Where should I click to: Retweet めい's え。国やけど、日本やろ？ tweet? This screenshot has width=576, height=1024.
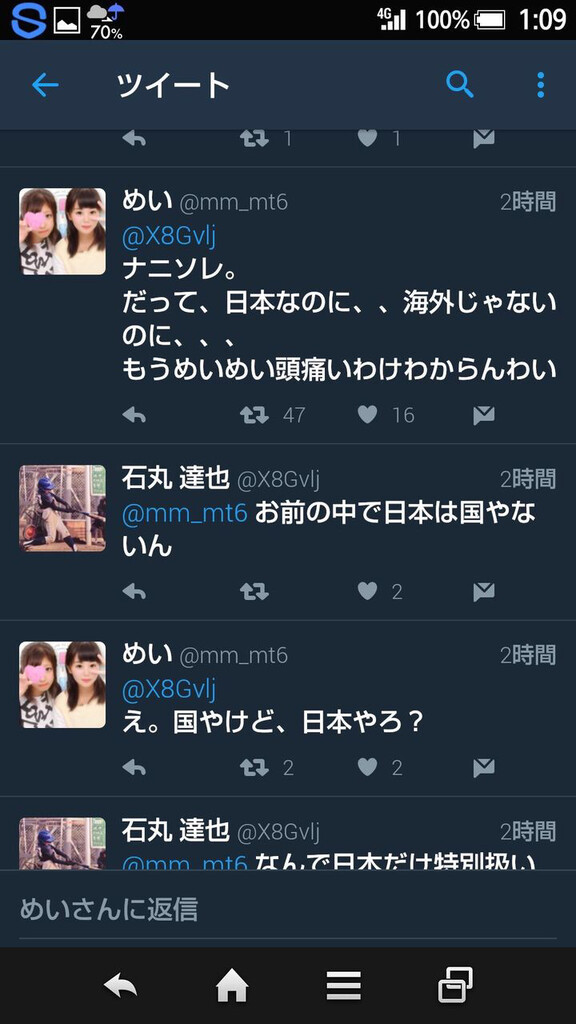(254, 767)
